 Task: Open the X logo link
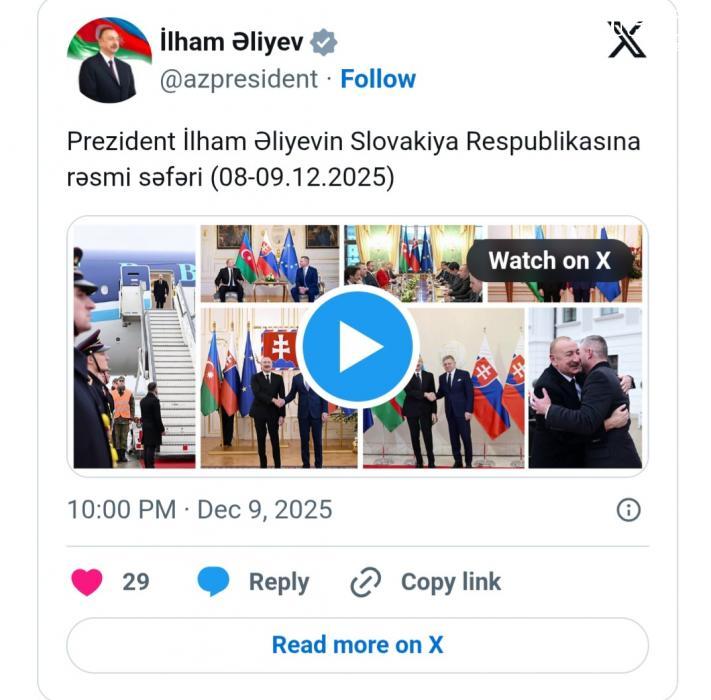coord(627,40)
